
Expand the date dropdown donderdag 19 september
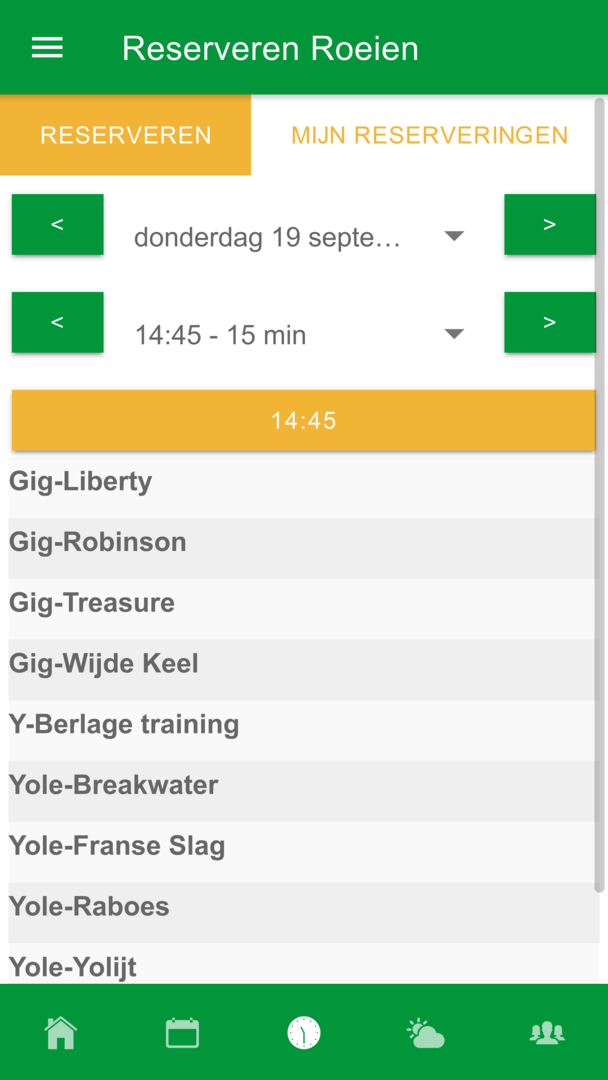tap(298, 237)
